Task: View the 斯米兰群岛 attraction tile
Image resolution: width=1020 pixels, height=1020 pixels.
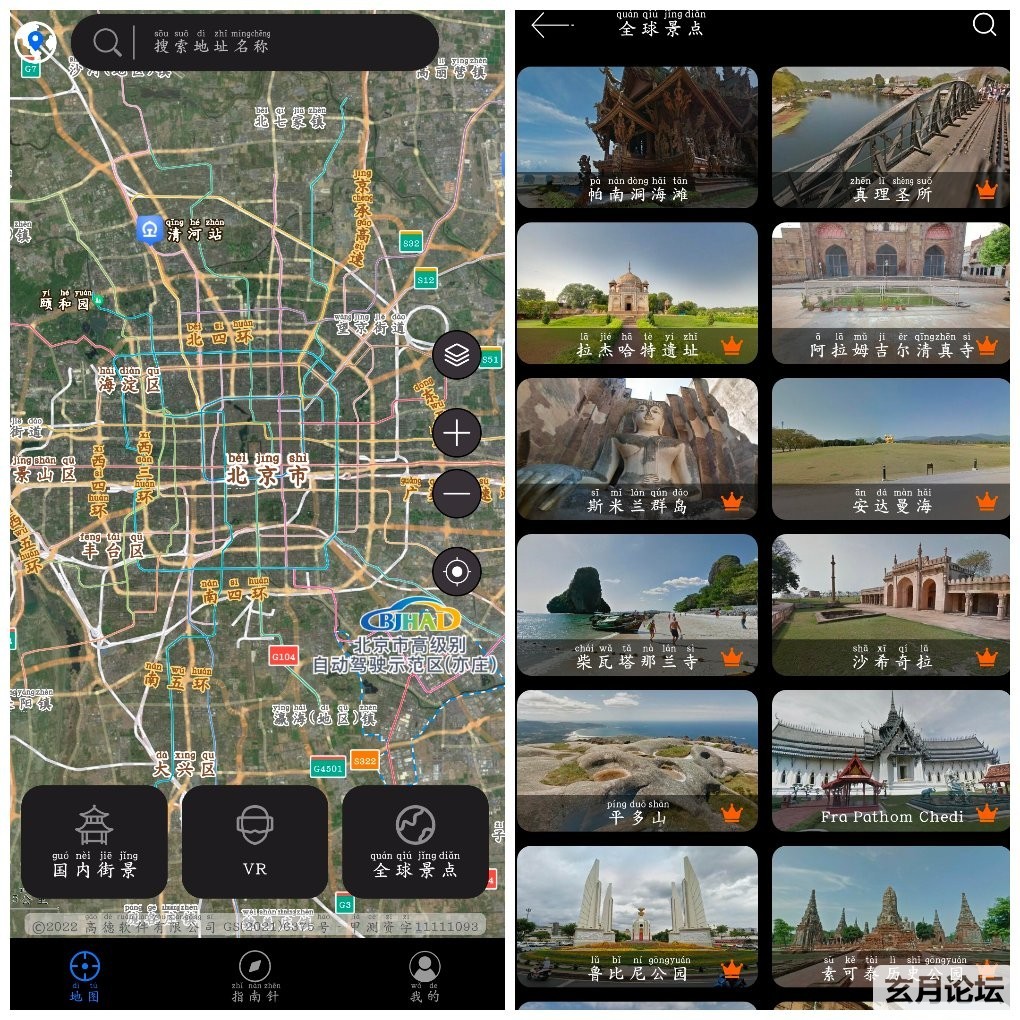Action: click(637, 449)
